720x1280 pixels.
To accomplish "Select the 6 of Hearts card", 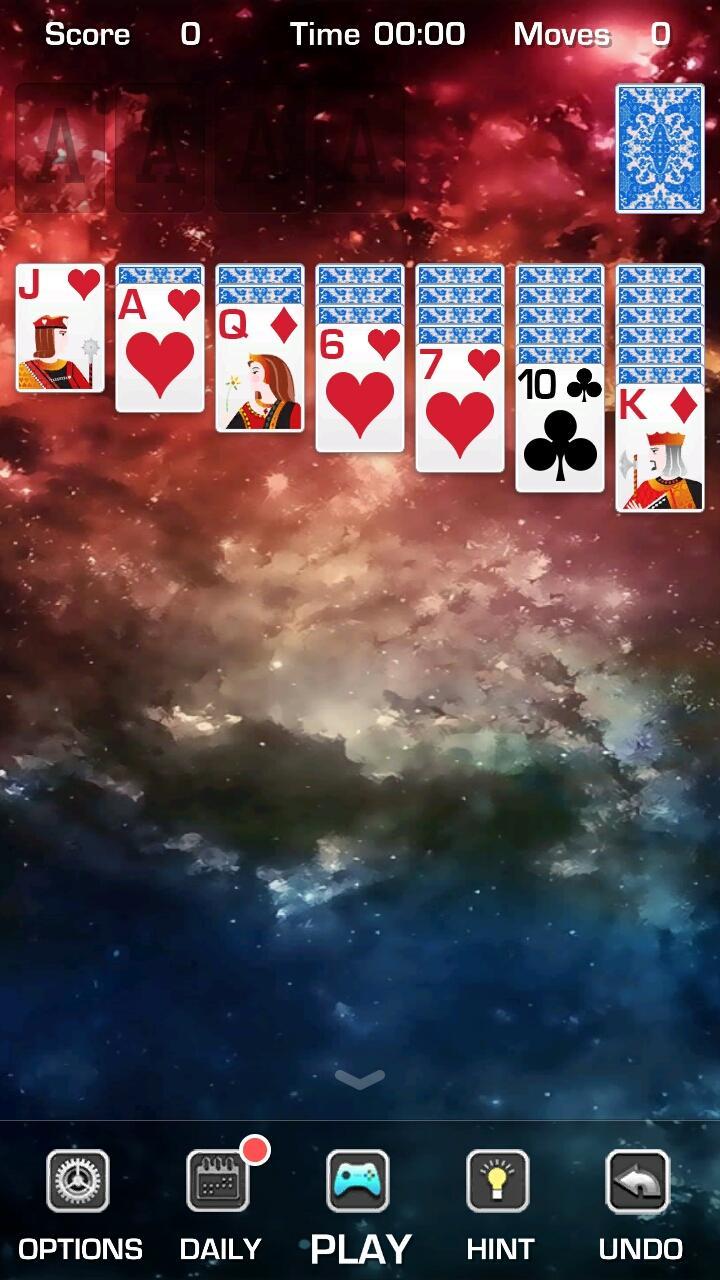I will [360, 389].
